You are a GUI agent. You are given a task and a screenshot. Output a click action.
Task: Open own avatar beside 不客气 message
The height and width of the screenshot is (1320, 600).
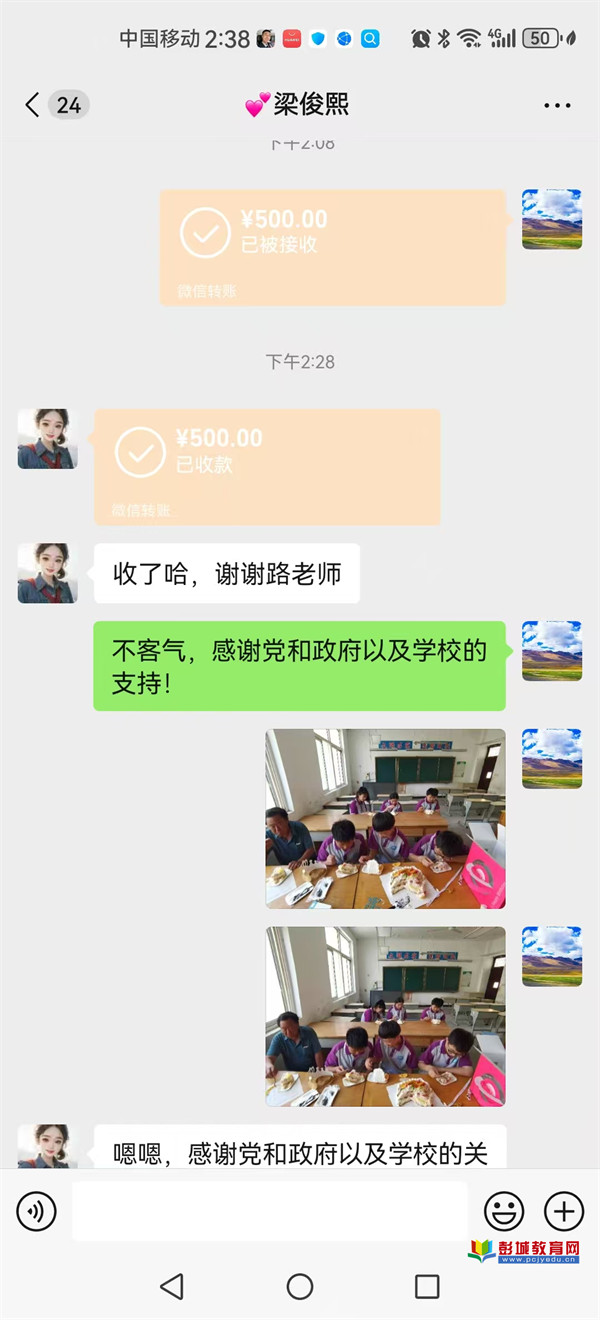pos(552,651)
